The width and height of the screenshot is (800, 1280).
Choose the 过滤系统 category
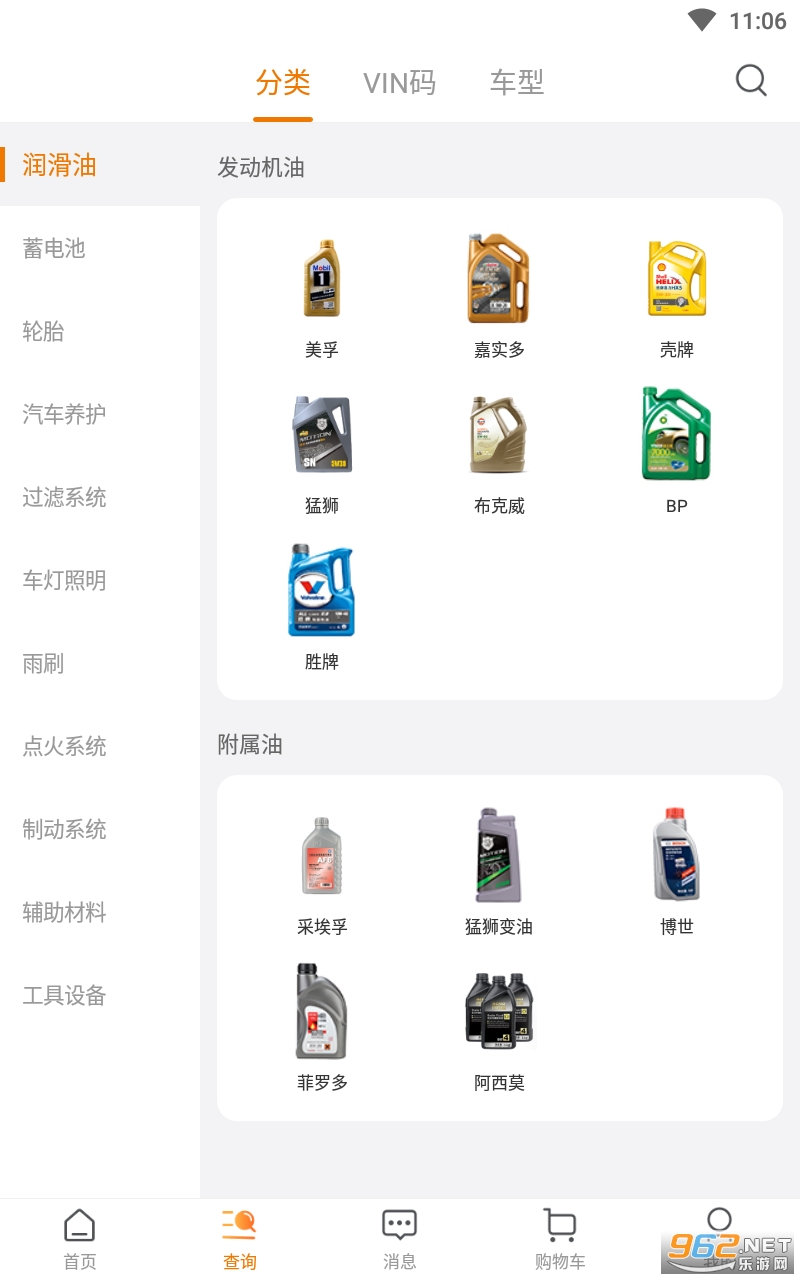pyautogui.click(x=65, y=497)
